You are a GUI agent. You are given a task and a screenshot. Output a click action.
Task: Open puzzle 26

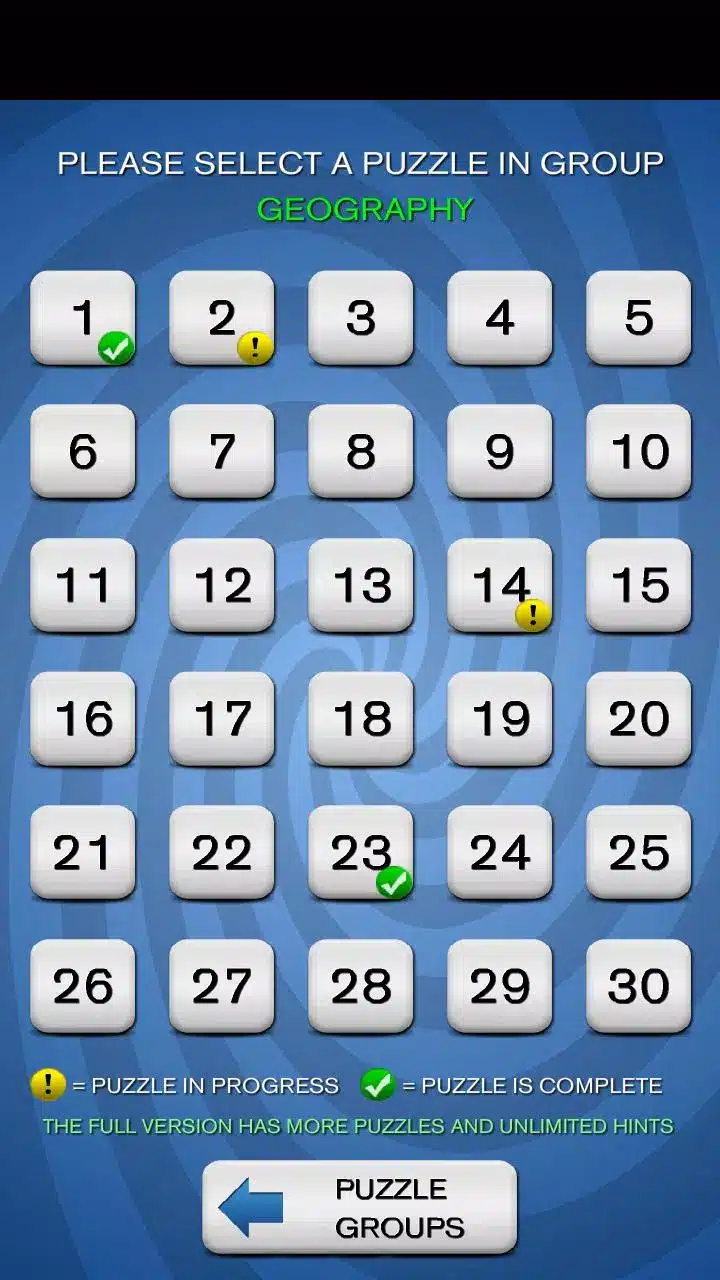tap(82, 986)
